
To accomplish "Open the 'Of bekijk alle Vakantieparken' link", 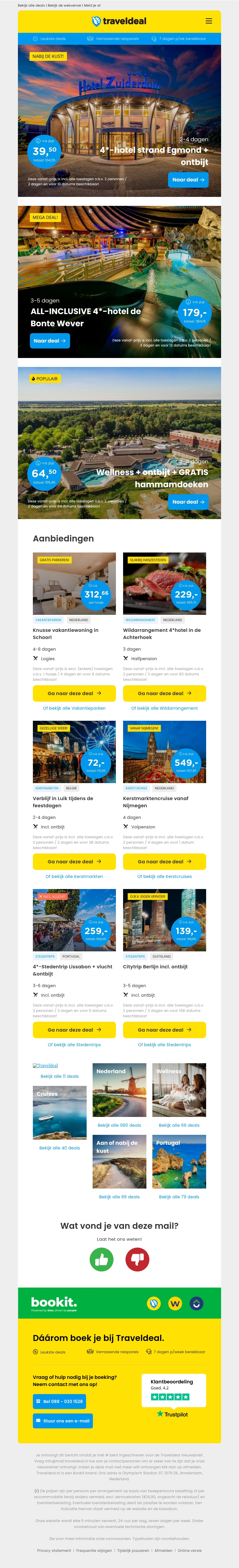I will click(x=74, y=708).
